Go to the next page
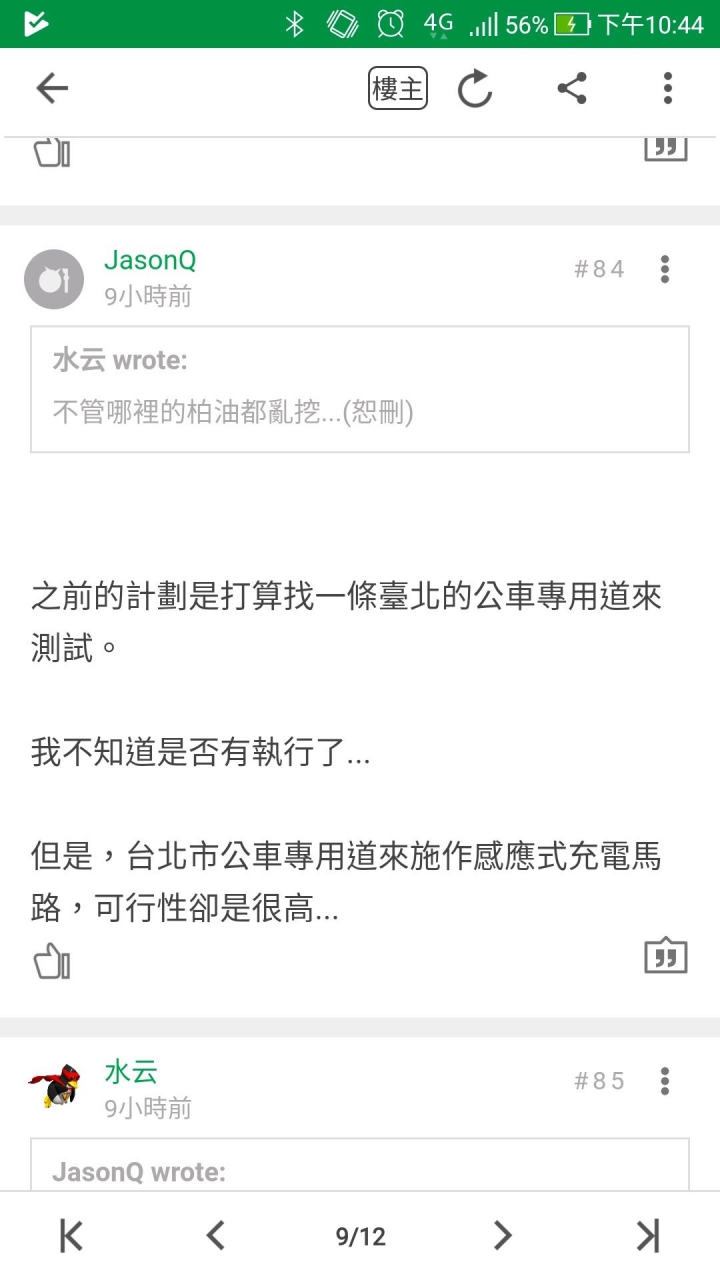720x1280 pixels. 503,1237
